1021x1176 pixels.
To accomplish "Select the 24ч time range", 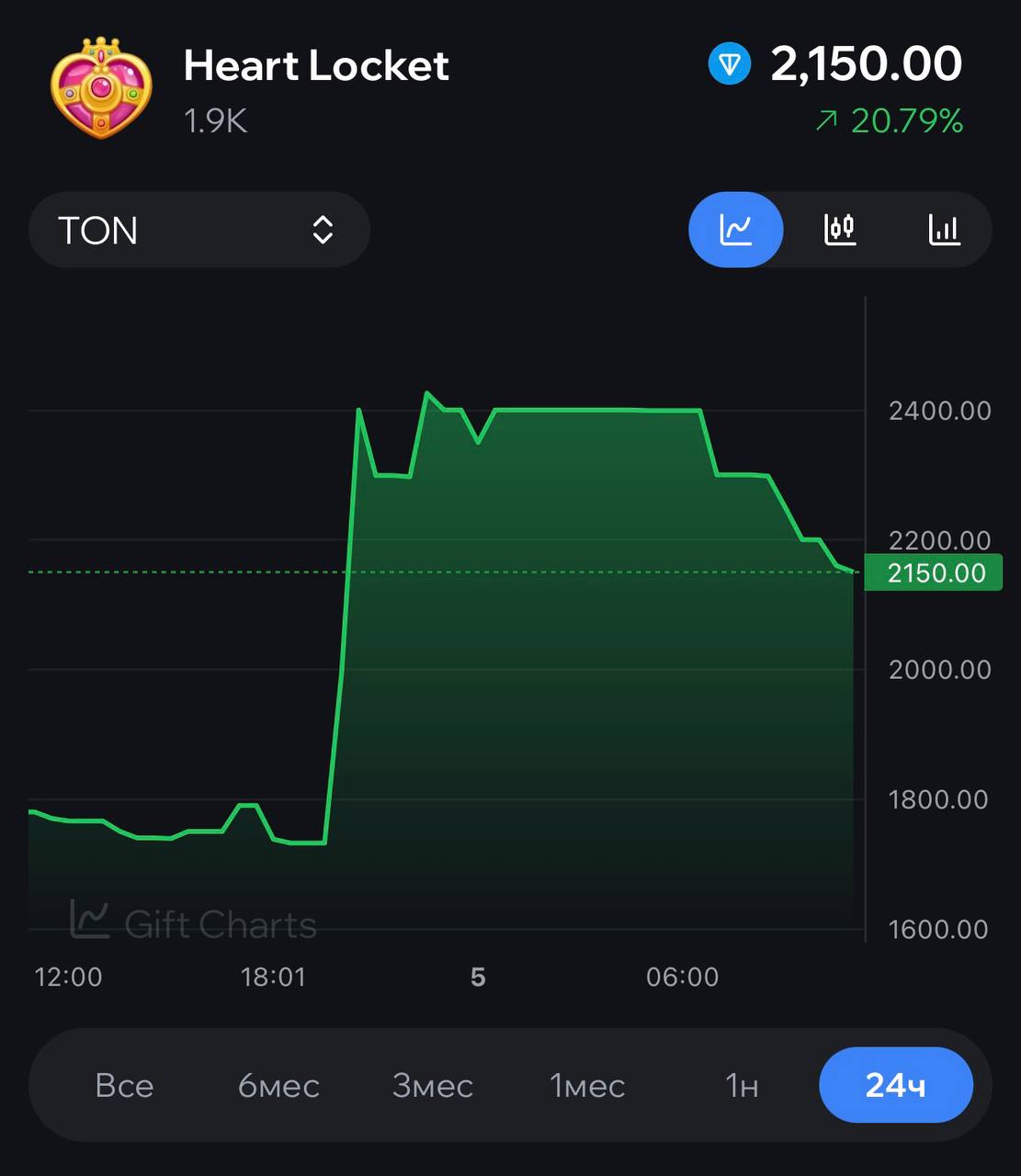I will (x=895, y=1085).
